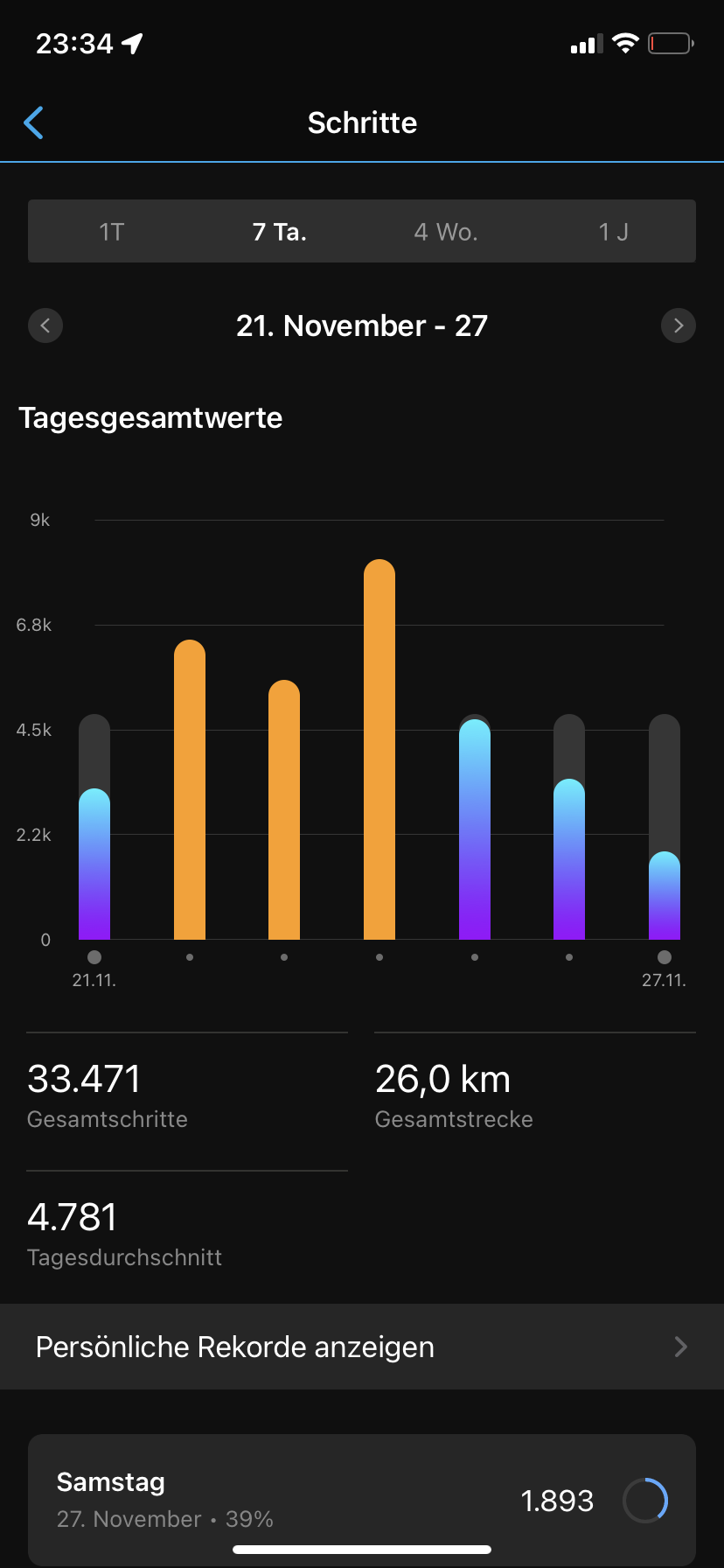Go back from the Schritte screen

click(34, 123)
